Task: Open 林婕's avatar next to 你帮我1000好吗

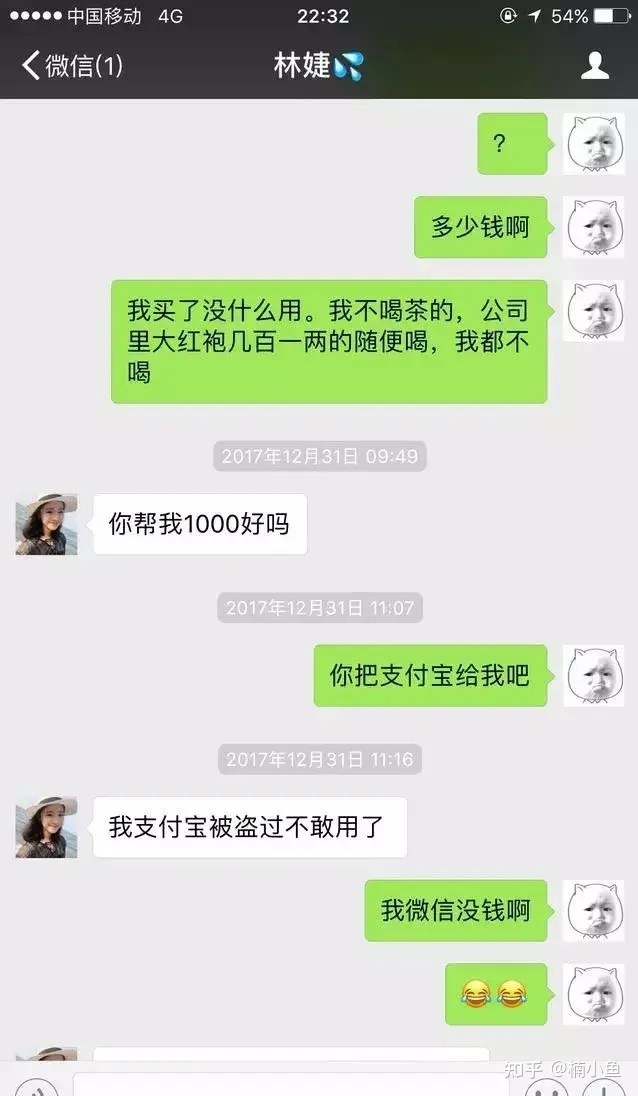Action: tap(46, 524)
